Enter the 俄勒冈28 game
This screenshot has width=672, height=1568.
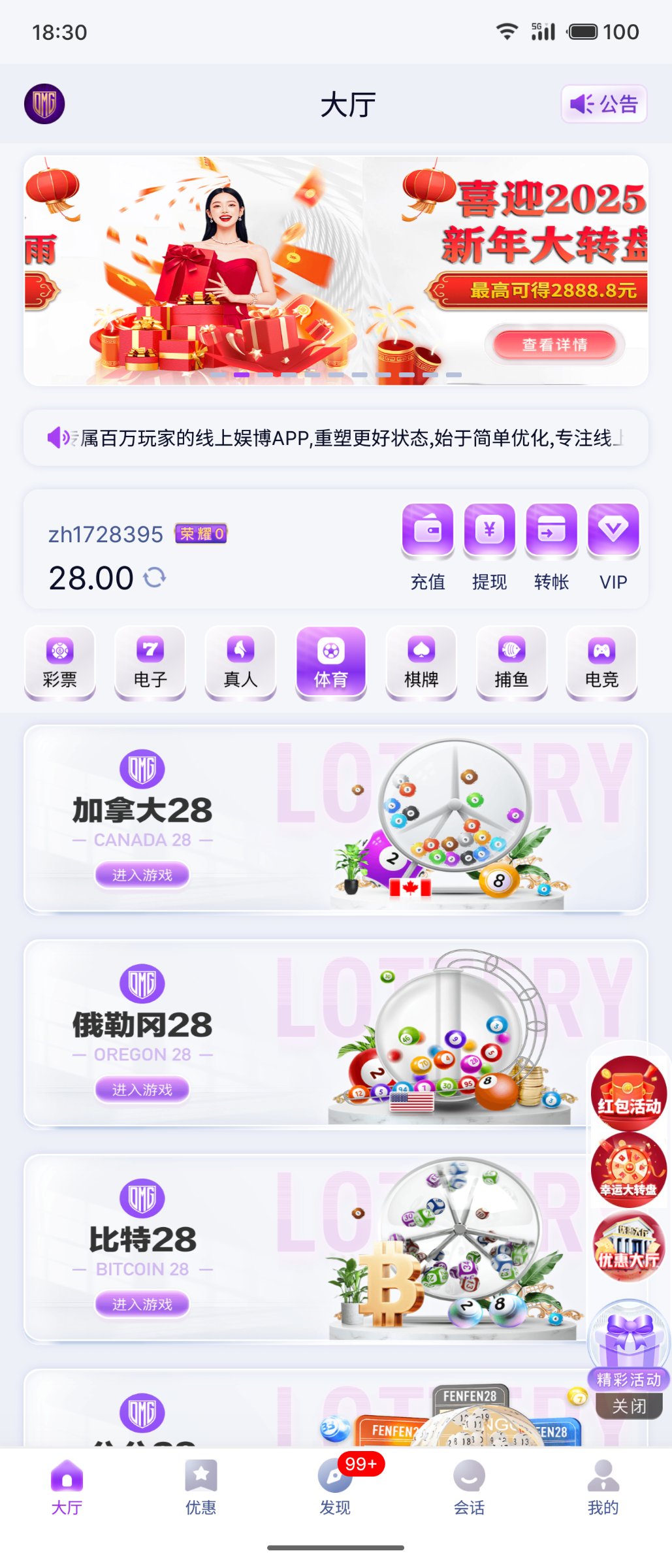click(x=142, y=1089)
